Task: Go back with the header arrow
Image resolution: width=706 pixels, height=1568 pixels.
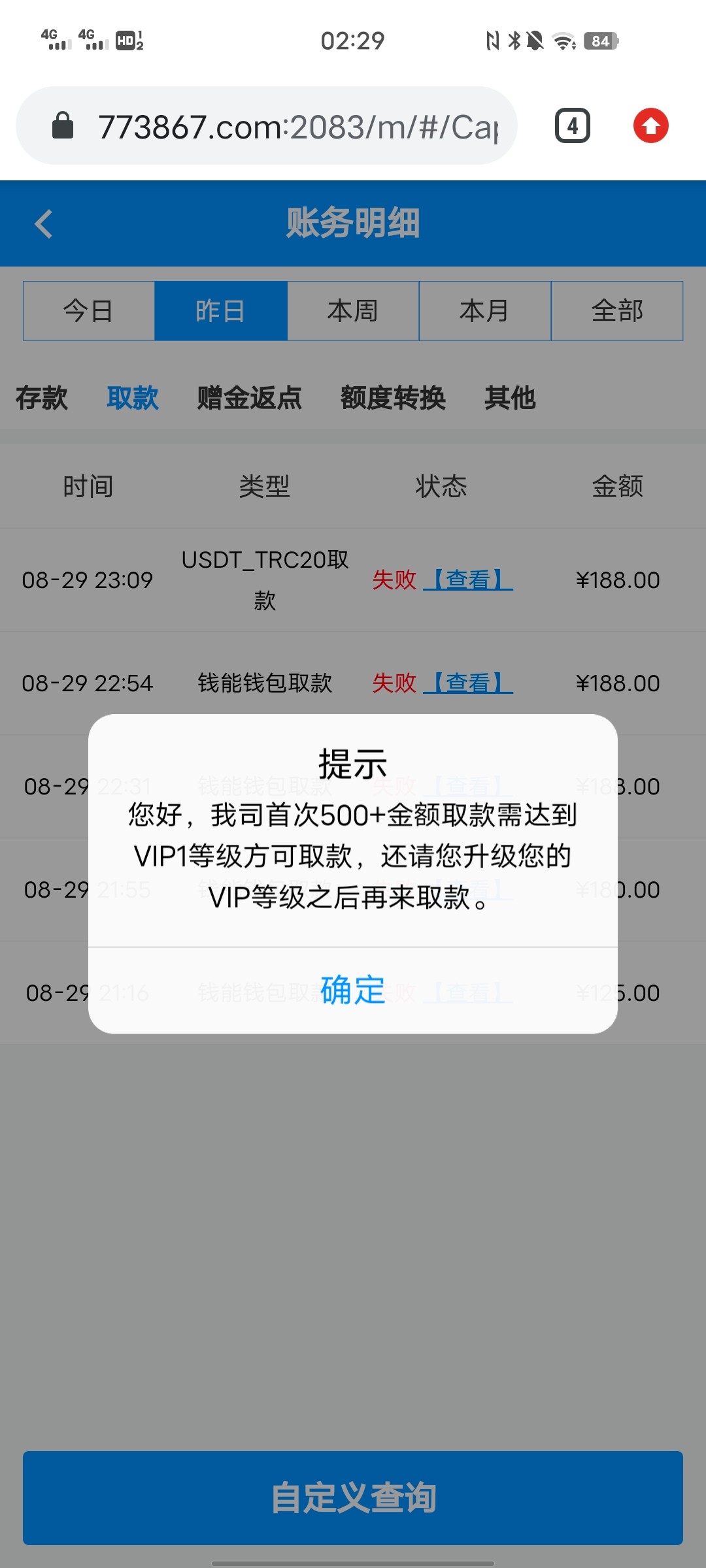Action: point(44,224)
